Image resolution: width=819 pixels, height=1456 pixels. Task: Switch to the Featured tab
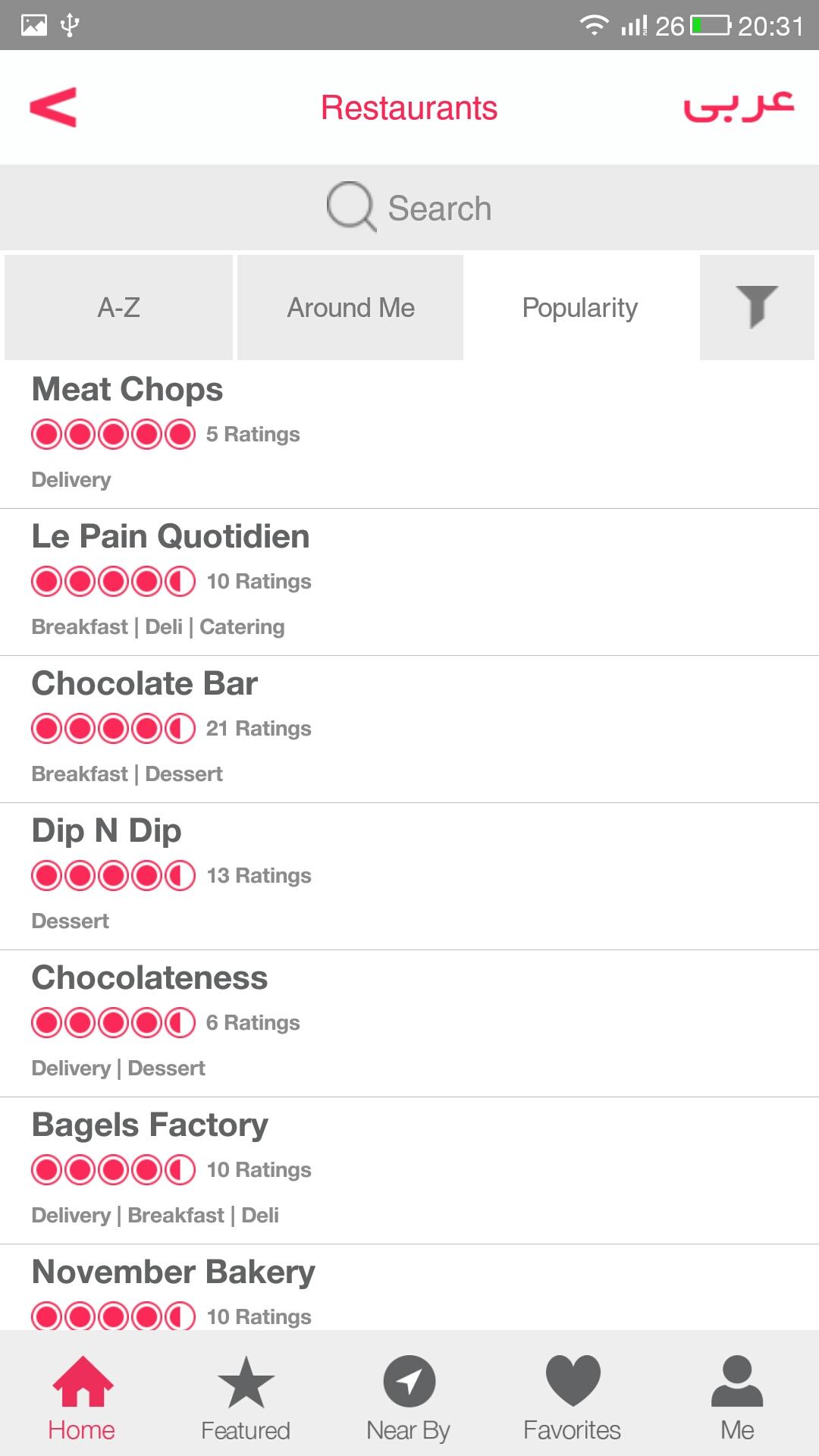coord(246,1397)
